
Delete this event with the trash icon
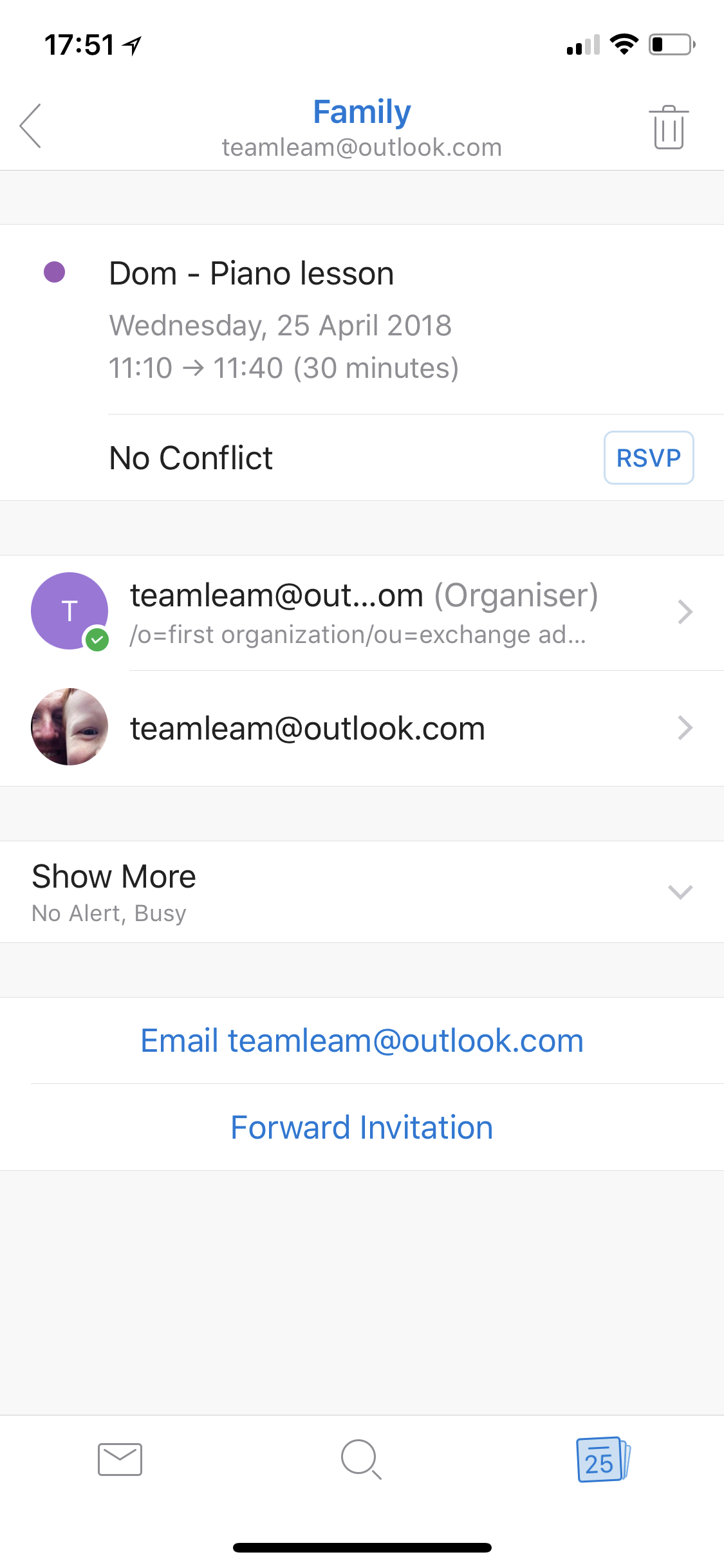[669, 127]
